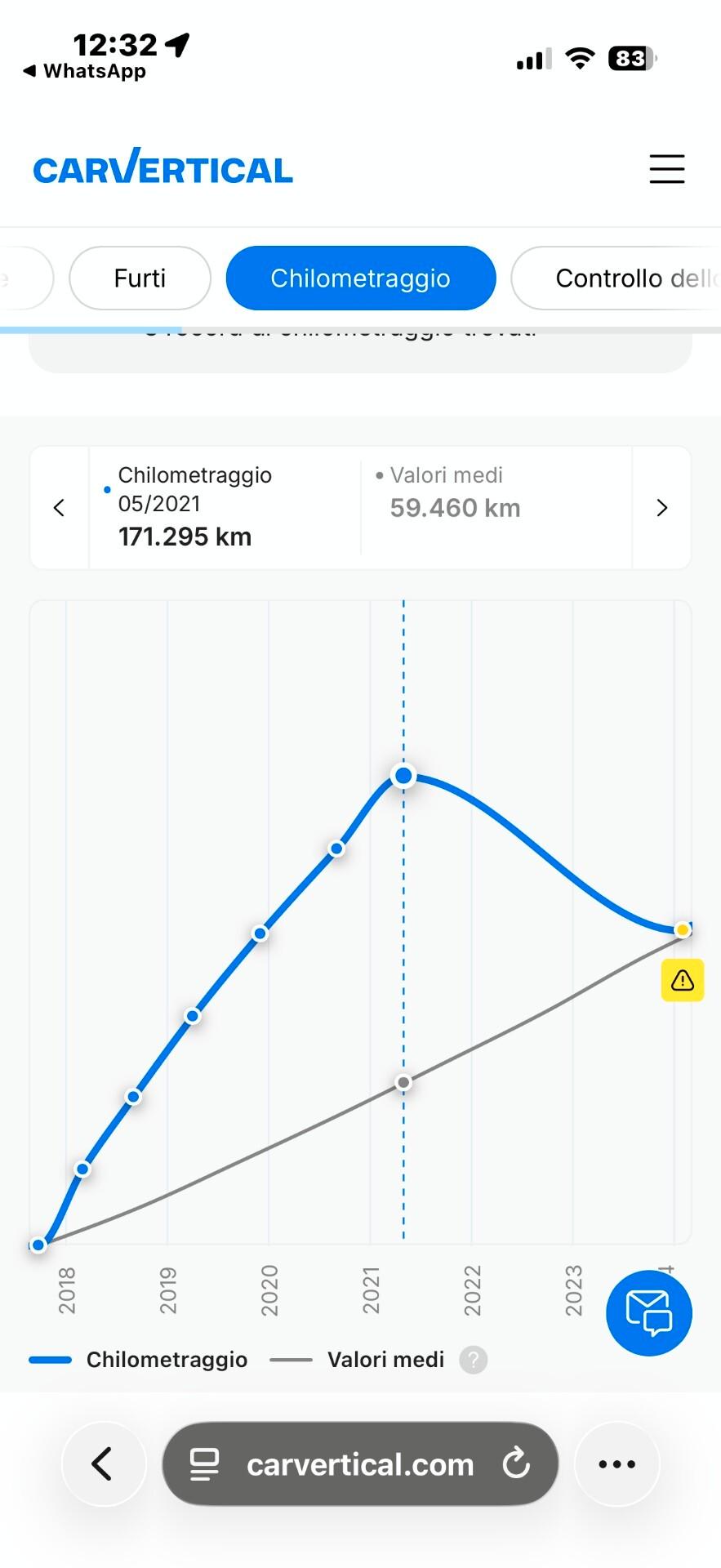Image resolution: width=721 pixels, height=1568 pixels.
Task: Select the 05/2021 peak data point
Action: pos(403,776)
